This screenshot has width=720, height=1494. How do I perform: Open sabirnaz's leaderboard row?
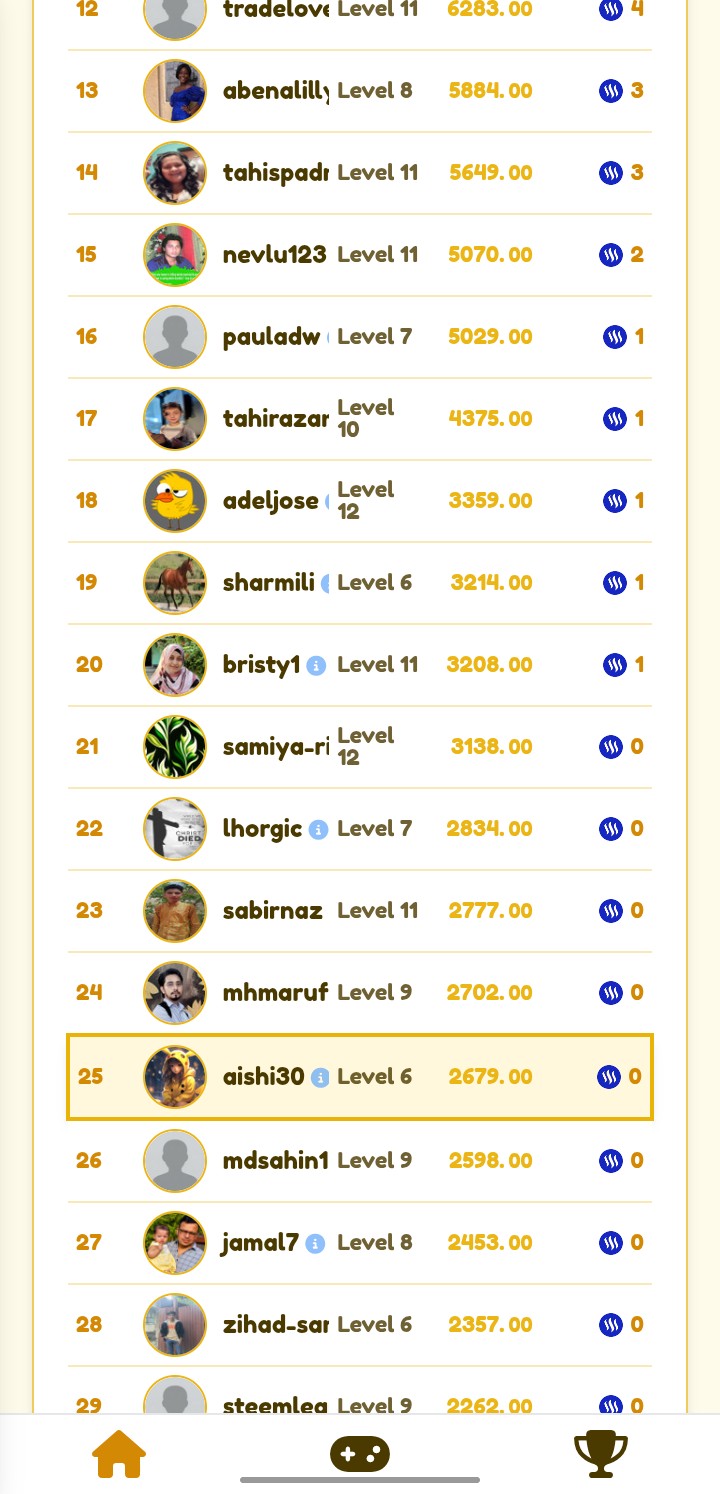click(360, 911)
